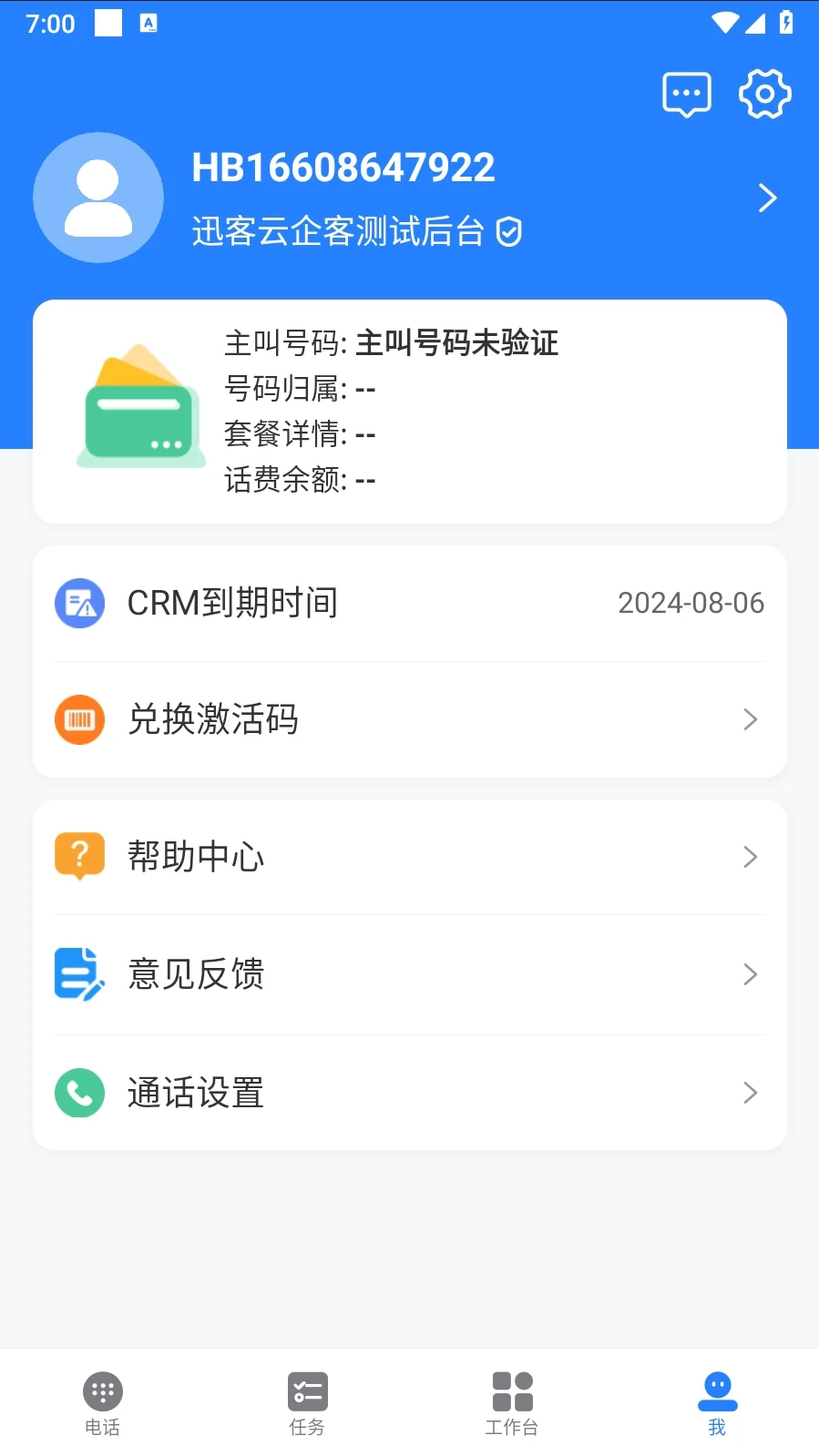
Task: Click the green phone 通话设置 icon
Action: click(x=79, y=1093)
